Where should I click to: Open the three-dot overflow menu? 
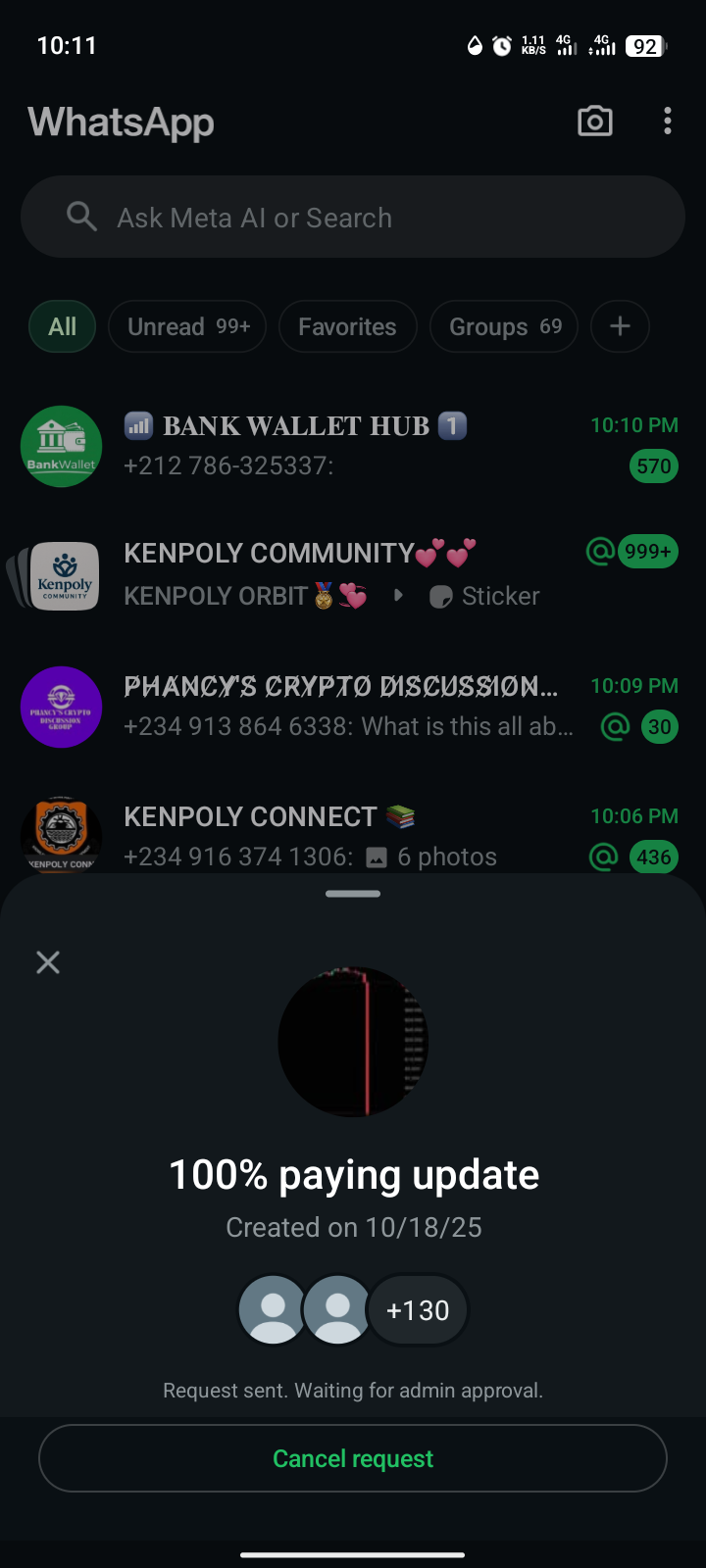pos(668,122)
